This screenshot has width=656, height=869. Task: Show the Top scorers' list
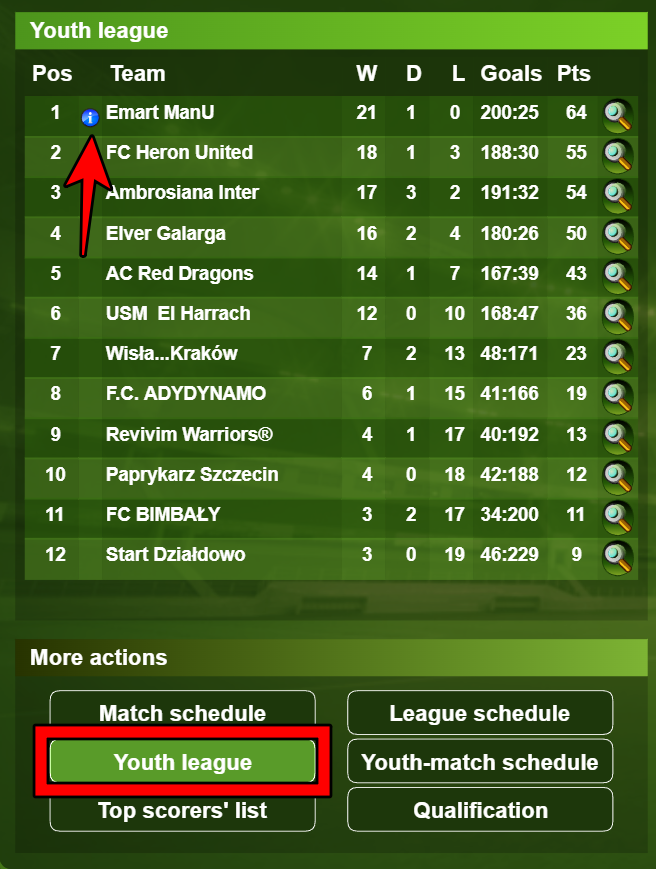tap(182, 810)
